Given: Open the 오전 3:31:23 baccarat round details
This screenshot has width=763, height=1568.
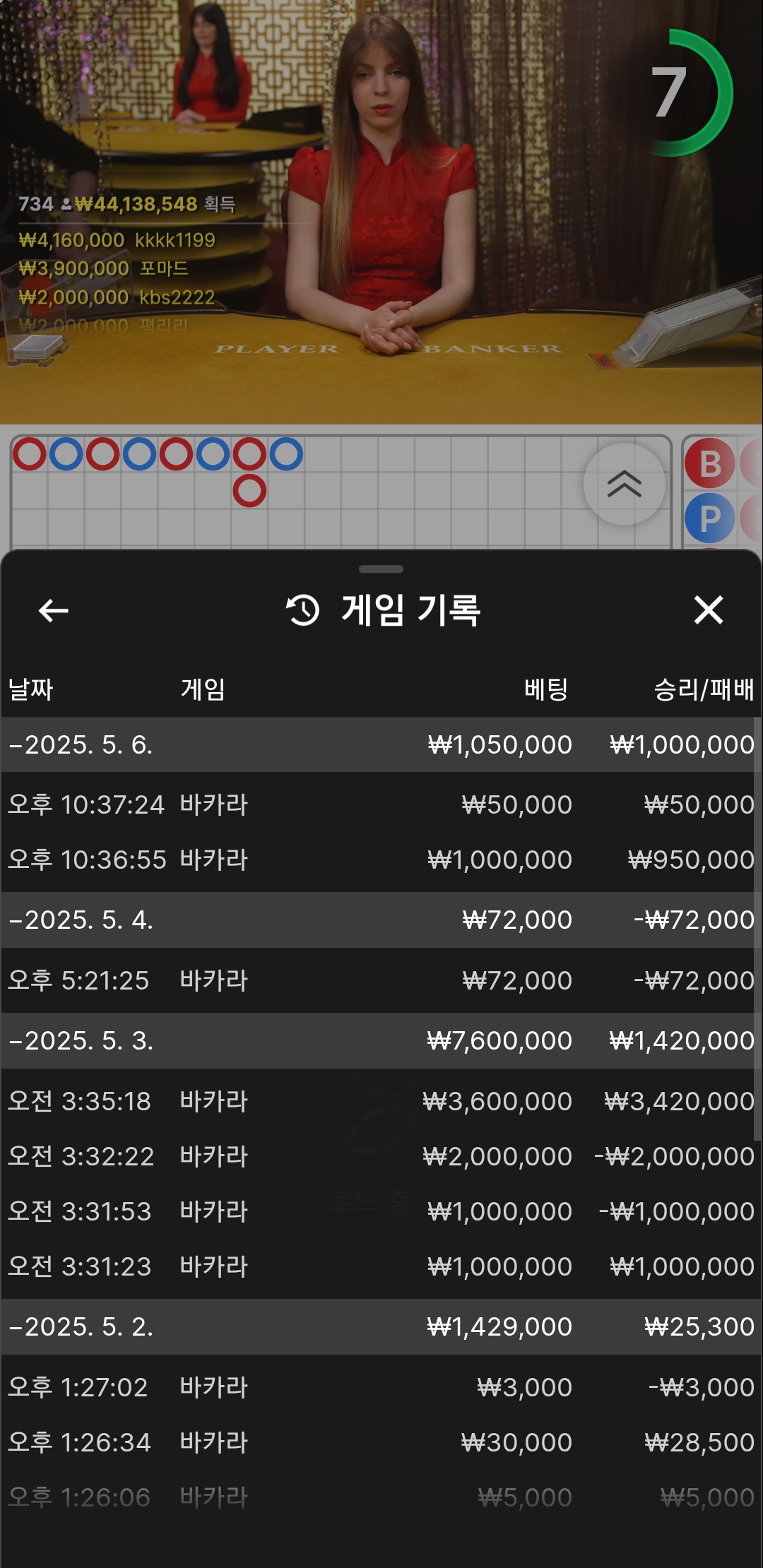Looking at the screenshot, I should [x=380, y=1266].
